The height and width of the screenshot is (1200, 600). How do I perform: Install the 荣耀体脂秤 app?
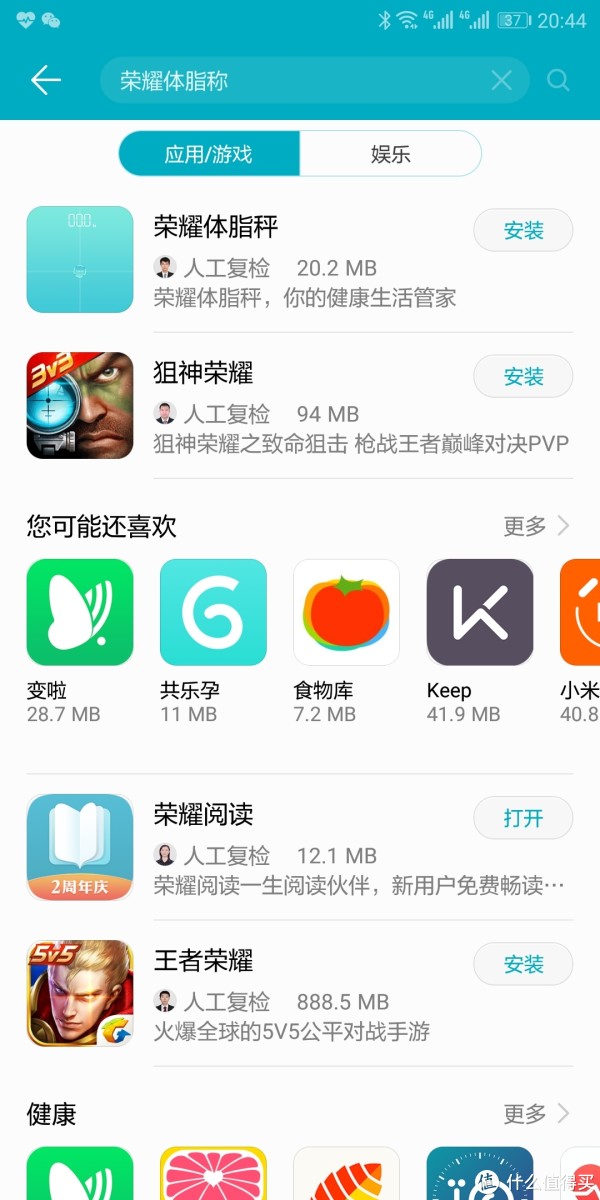click(x=523, y=231)
